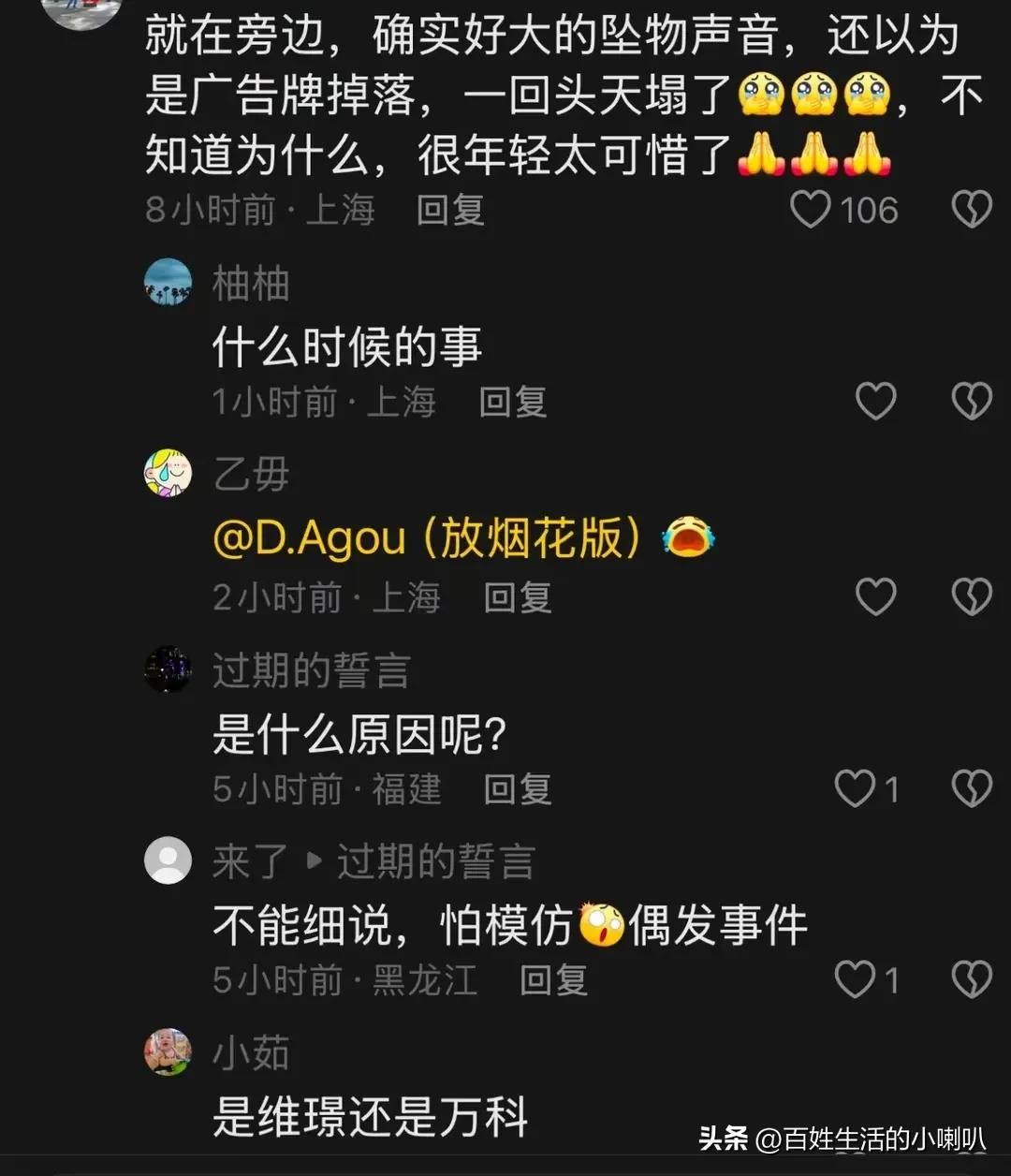Open 乙毋's profile avatar
The height and width of the screenshot is (1176, 1011).
click(x=168, y=473)
